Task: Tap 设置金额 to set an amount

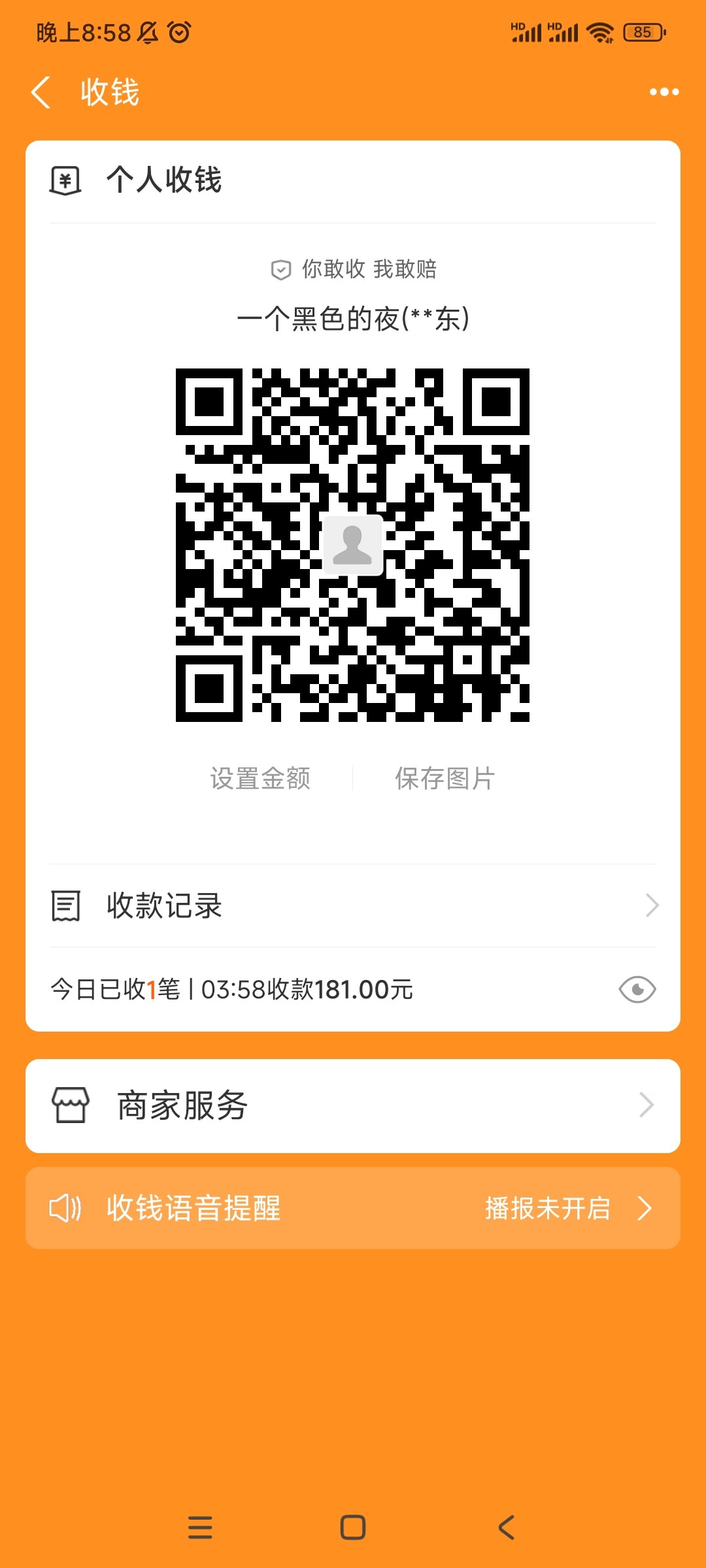Action: pos(260,778)
